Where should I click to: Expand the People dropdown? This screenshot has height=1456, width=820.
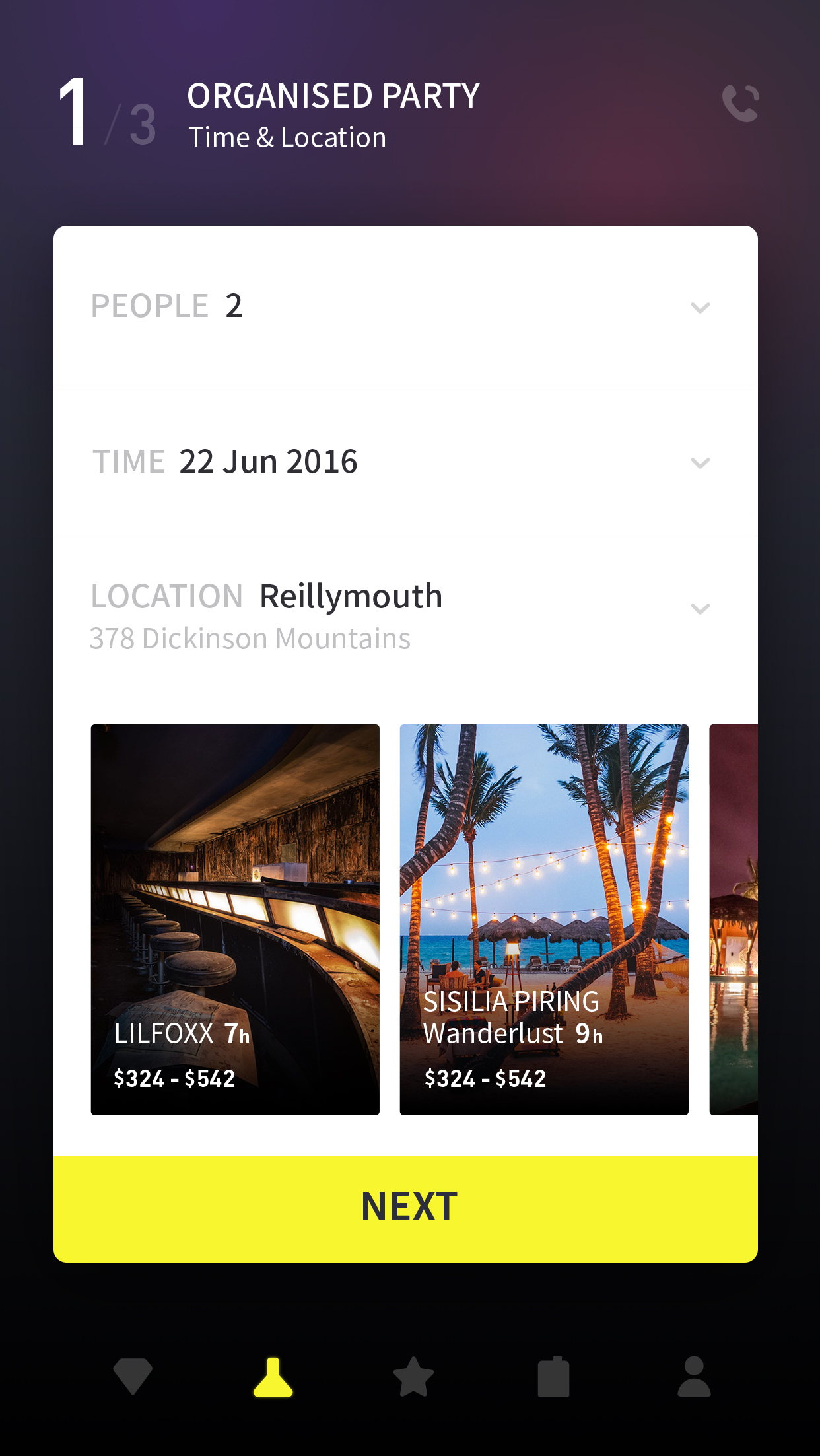coord(700,307)
